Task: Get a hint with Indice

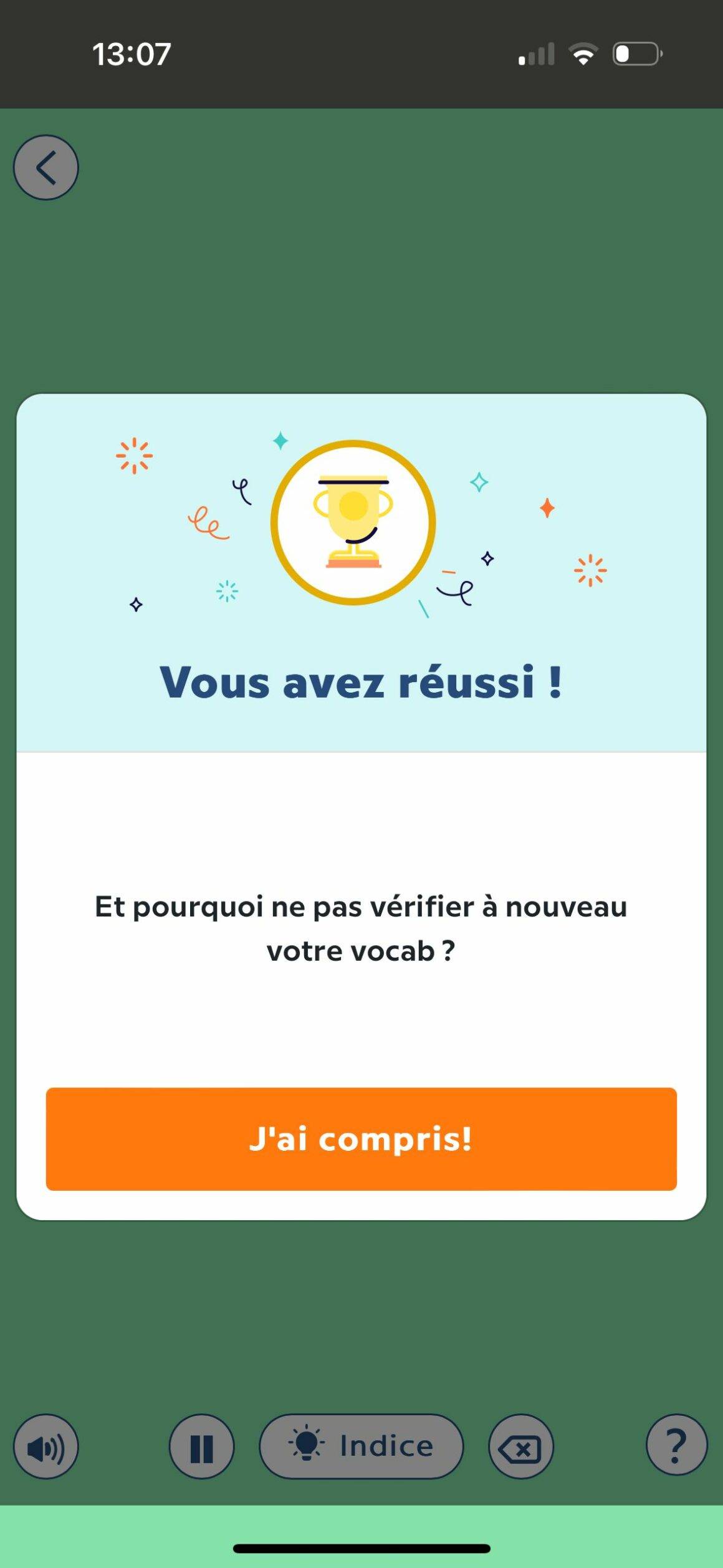Action: 362,1446
